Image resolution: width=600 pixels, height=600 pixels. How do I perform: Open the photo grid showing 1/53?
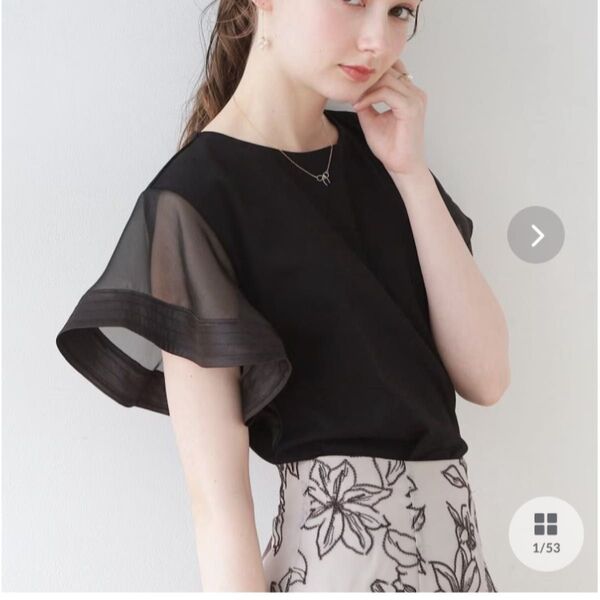[x=545, y=532]
